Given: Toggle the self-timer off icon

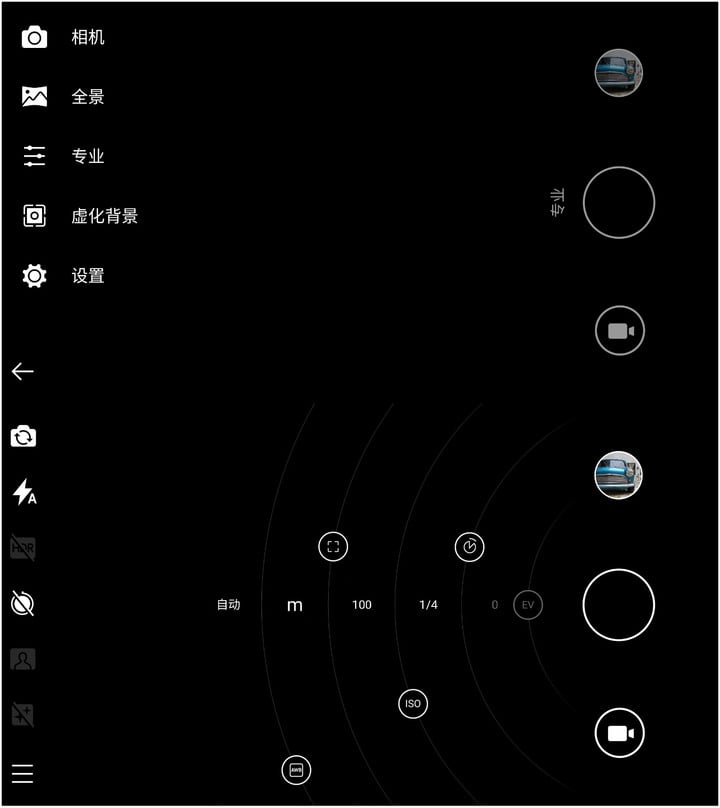Looking at the screenshot, I should (x=23, y=603).
